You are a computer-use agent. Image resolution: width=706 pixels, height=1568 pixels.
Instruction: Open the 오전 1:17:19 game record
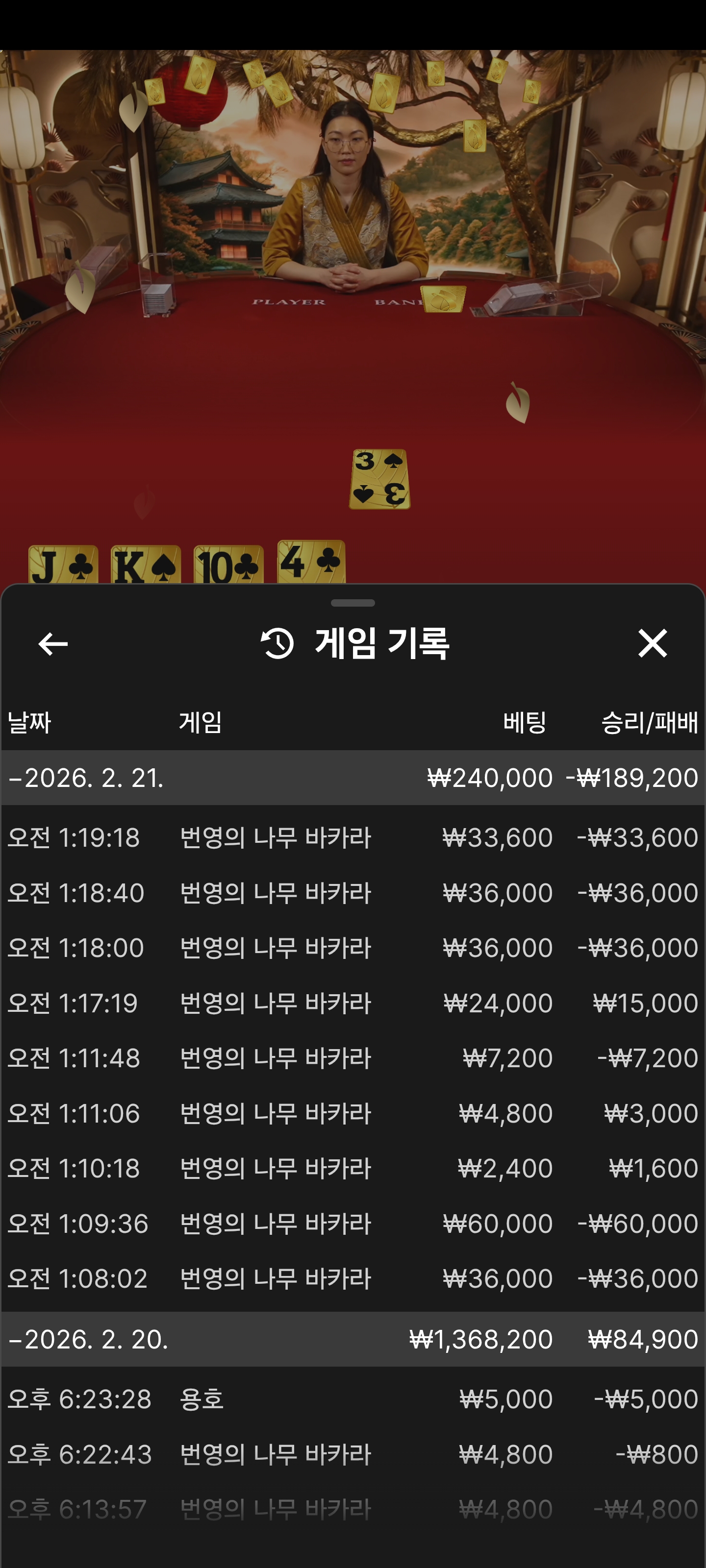(353, 1003)
